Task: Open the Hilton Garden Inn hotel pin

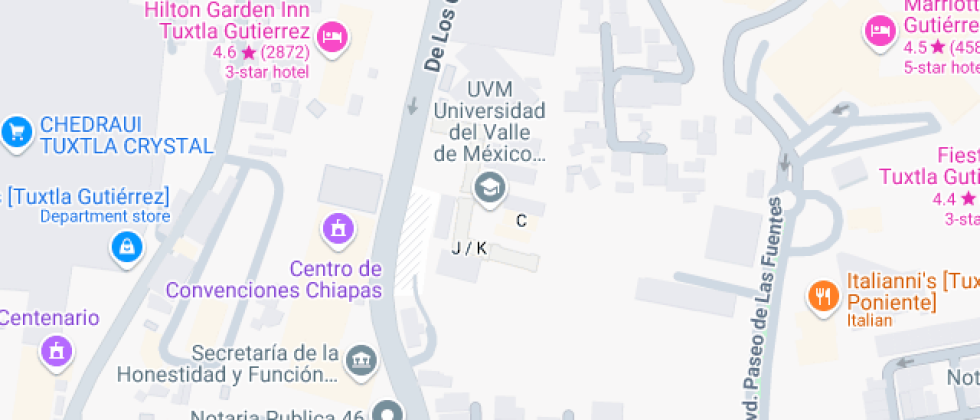Action: [331, 38]
